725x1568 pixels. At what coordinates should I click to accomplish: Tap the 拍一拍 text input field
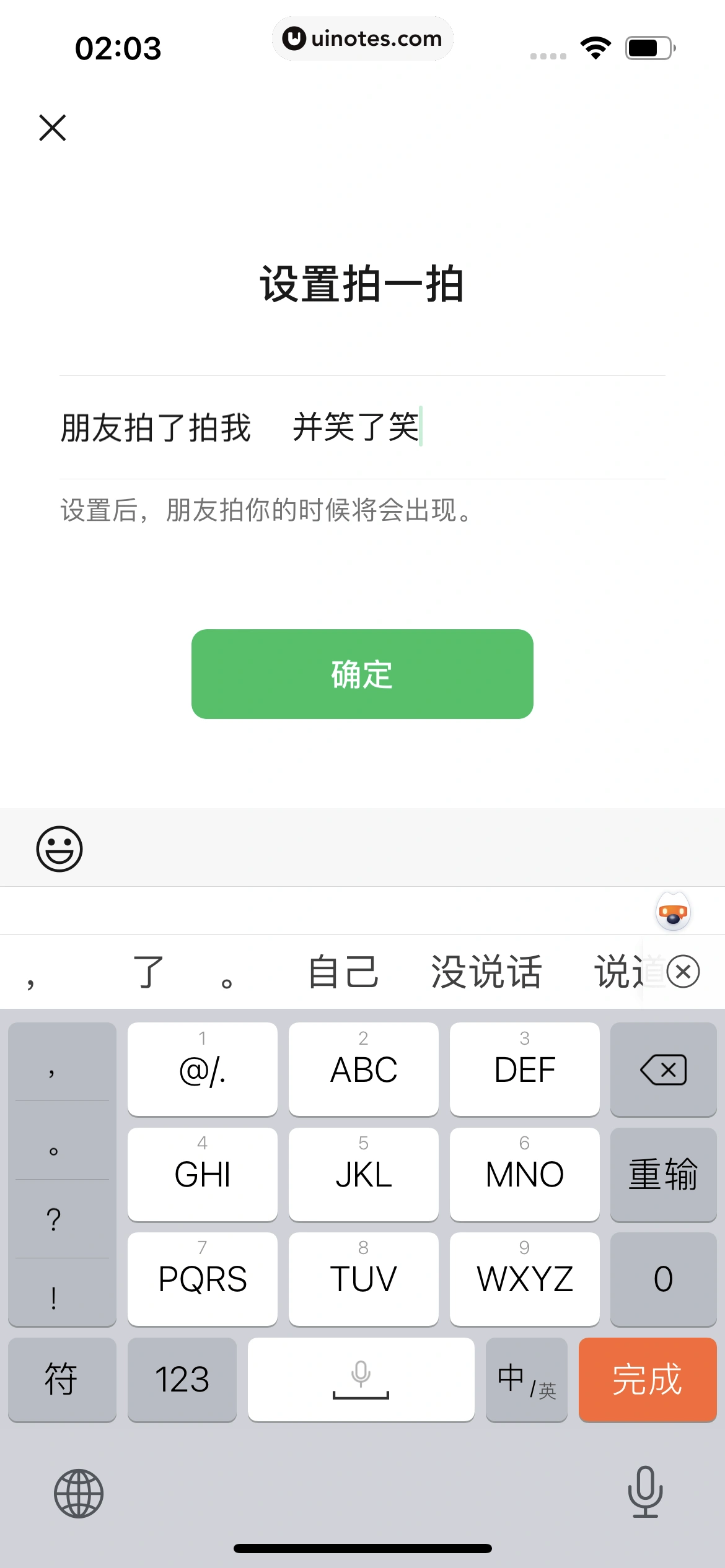[362, 427]
